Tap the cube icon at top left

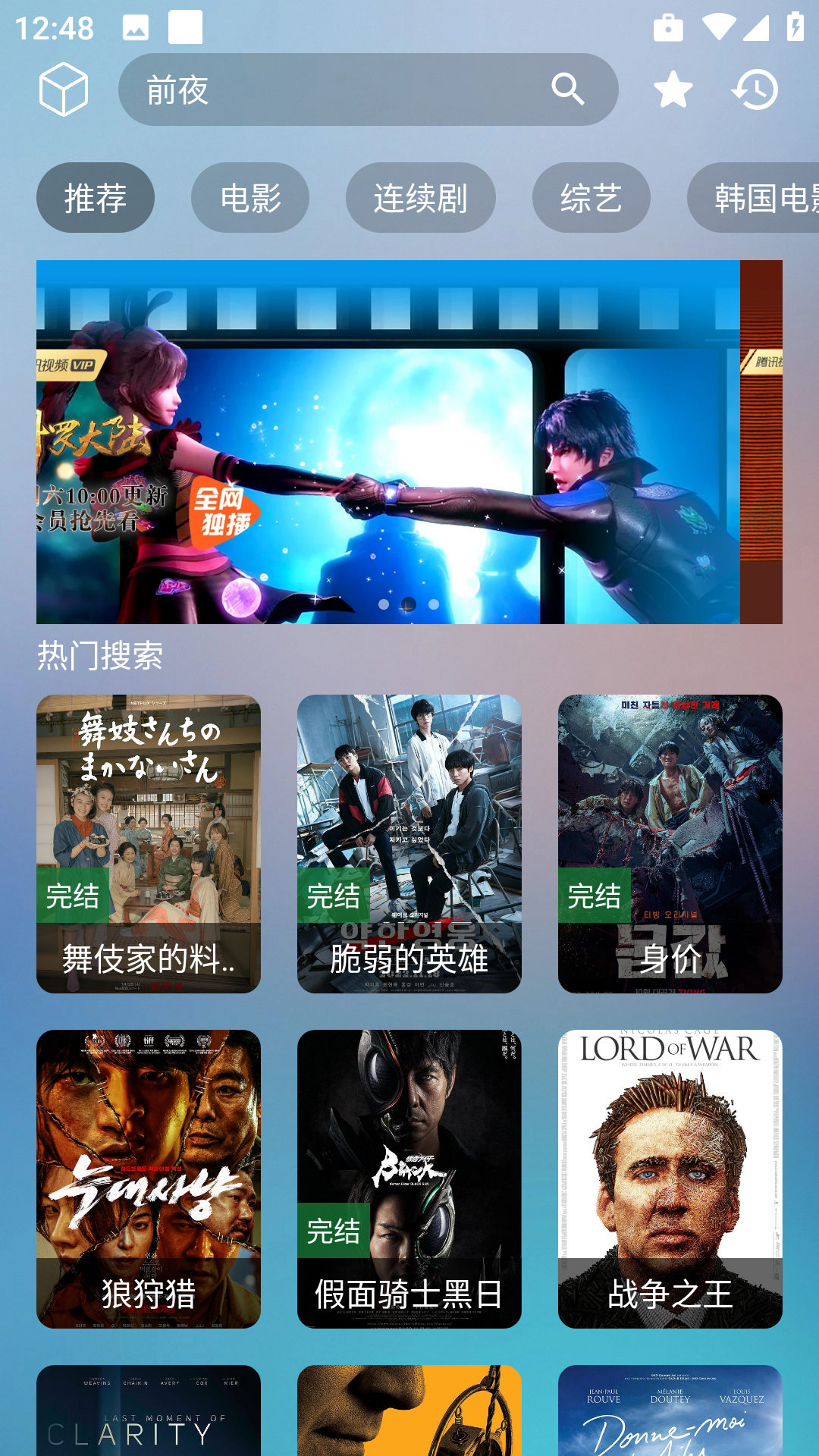click(x=64, y=89)
